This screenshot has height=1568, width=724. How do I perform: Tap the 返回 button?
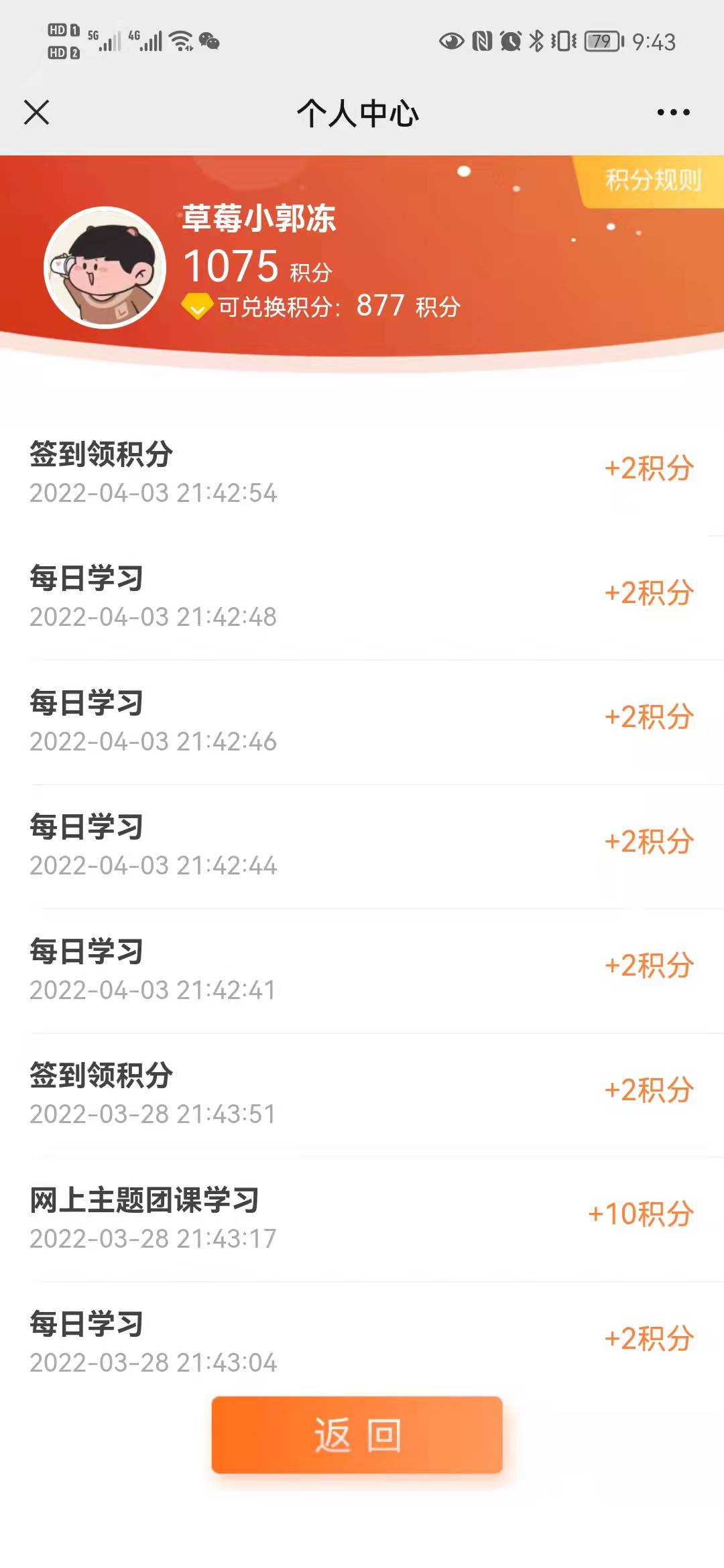click(357, 1435)
